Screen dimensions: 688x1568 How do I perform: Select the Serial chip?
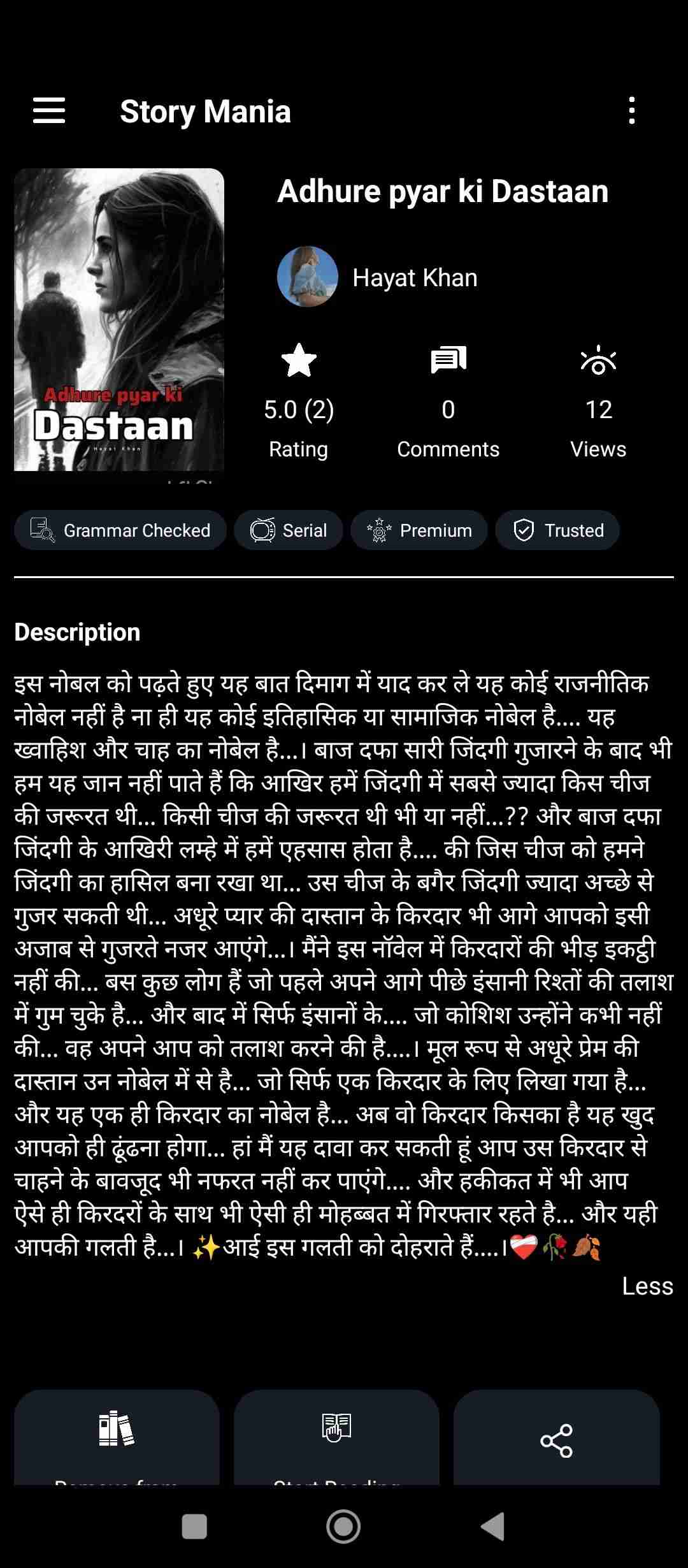[289, 530]
